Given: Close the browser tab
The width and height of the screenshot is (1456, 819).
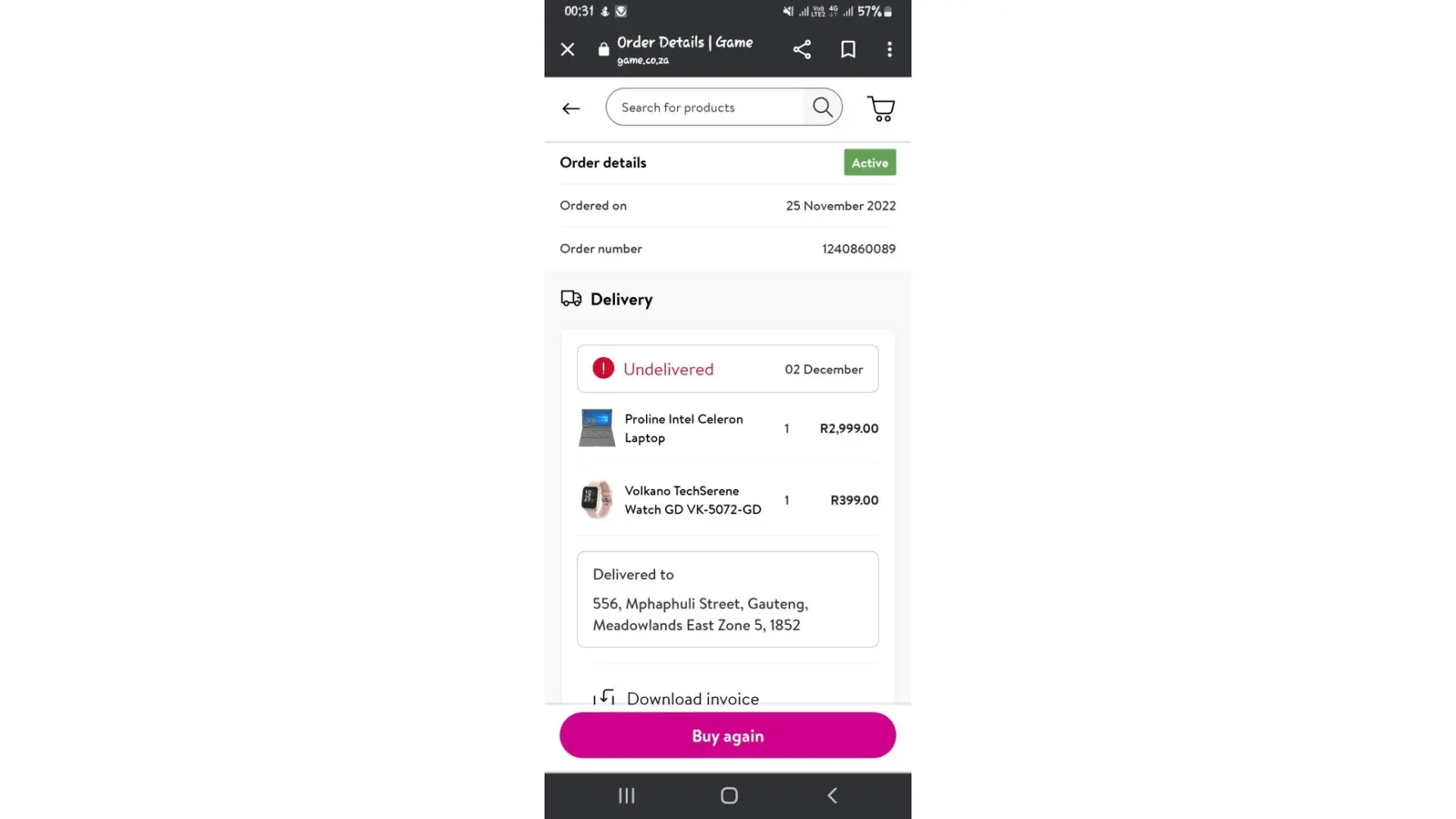Looking at the screenshot, I should 567,49.
